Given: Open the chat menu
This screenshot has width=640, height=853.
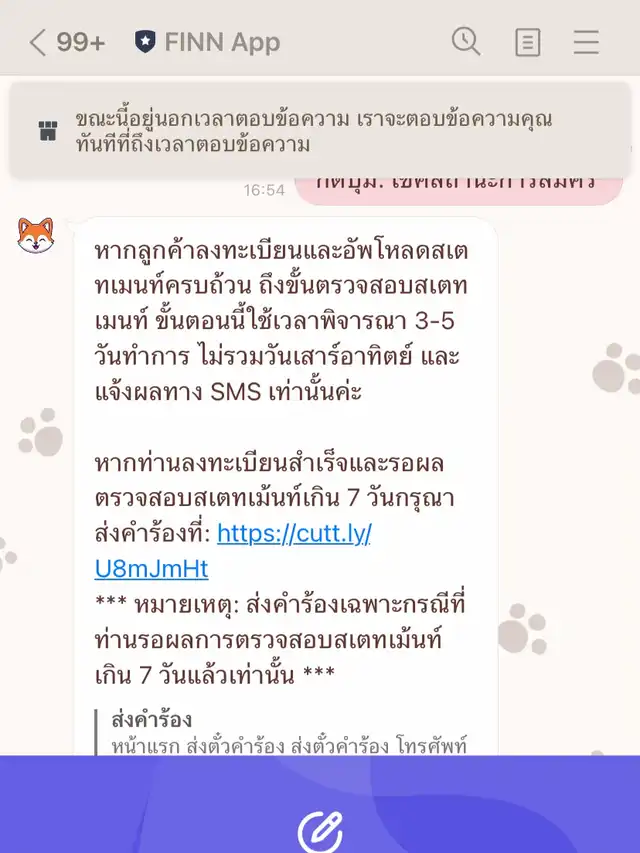Looking at the screenshot, I should point(586,42).
